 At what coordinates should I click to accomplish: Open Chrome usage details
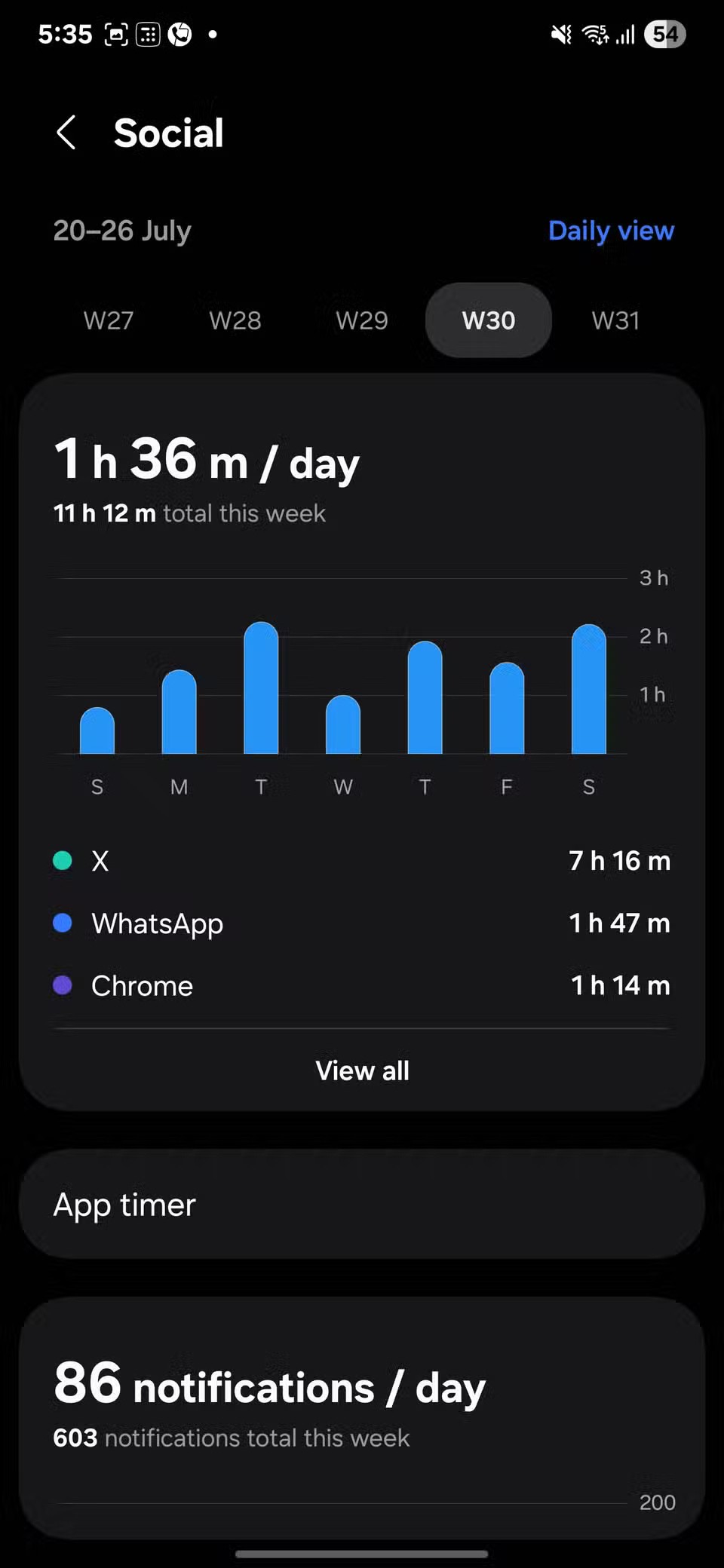point(362,986)
